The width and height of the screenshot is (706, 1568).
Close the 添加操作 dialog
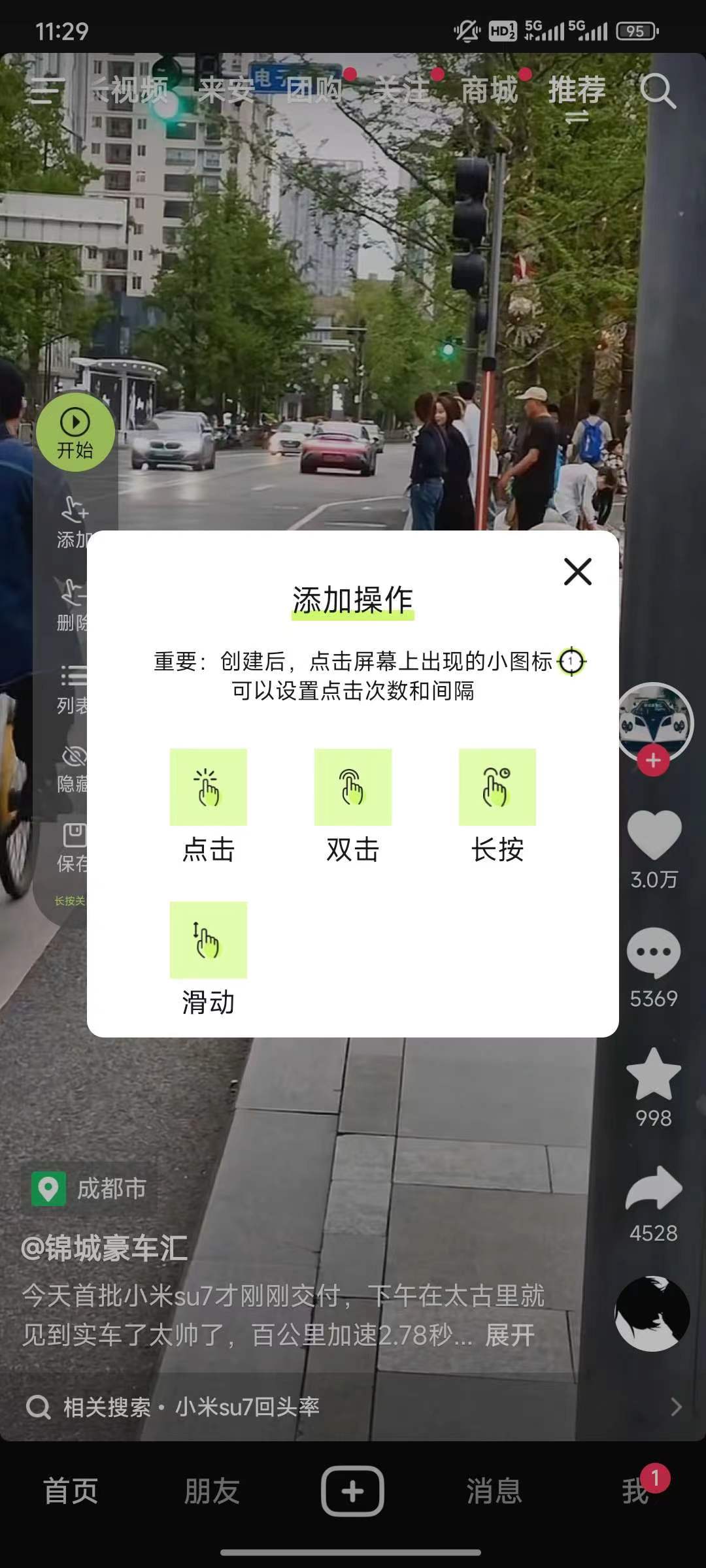click(578, 572)
